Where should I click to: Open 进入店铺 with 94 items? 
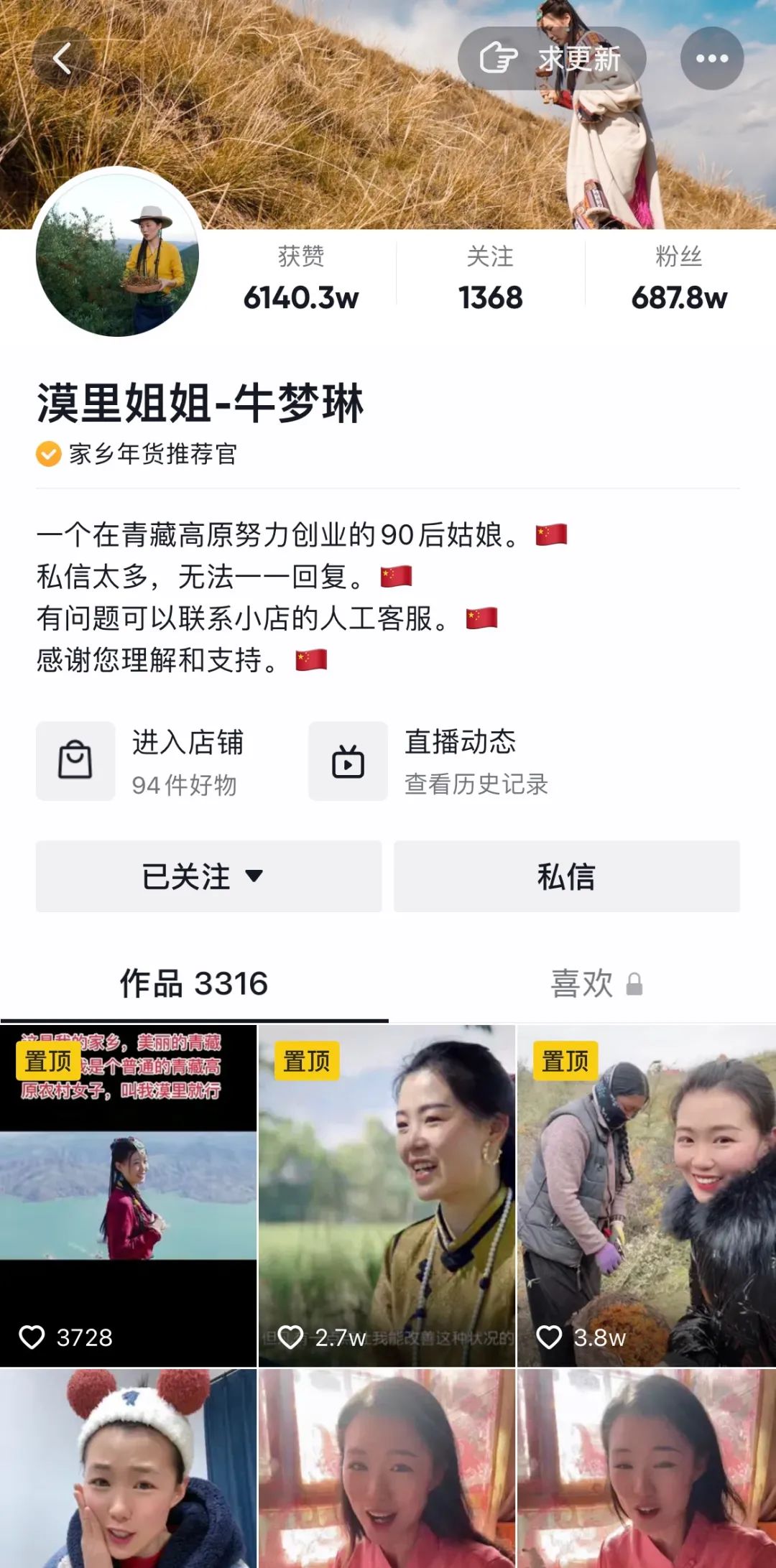[x=144, y=761]
